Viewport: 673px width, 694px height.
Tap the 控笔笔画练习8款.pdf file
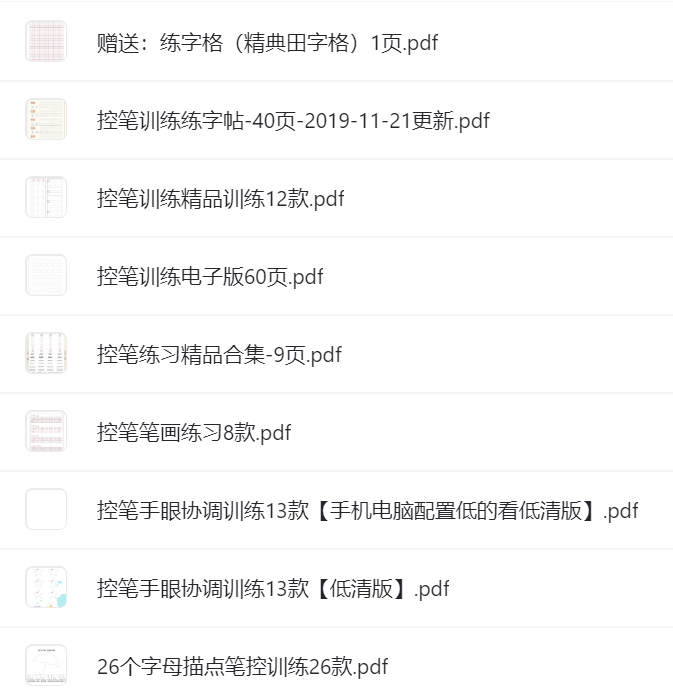(x=194, y=433)
